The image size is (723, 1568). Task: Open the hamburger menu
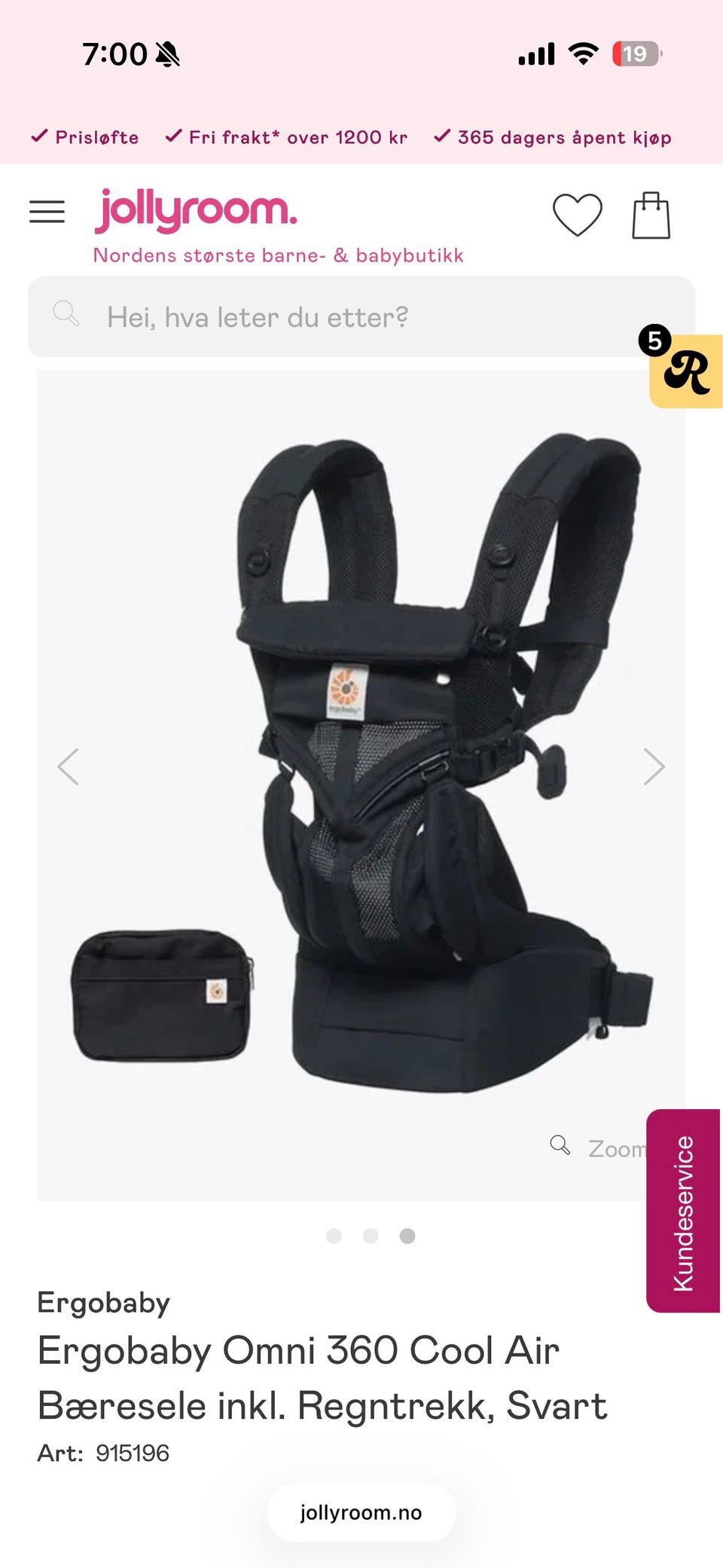tap(47, 212)
